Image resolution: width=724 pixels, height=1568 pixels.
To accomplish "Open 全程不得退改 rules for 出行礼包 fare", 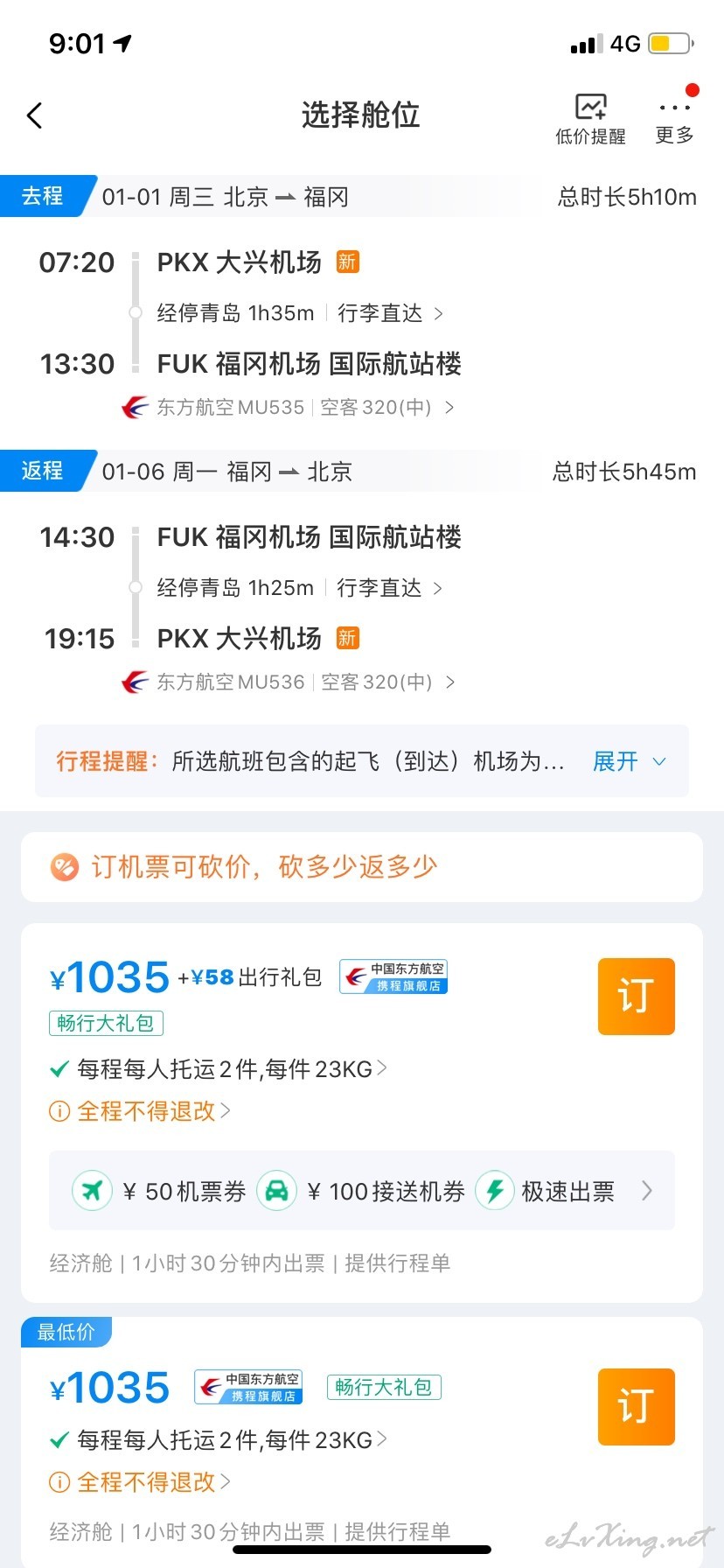I will coord(140,1111).
